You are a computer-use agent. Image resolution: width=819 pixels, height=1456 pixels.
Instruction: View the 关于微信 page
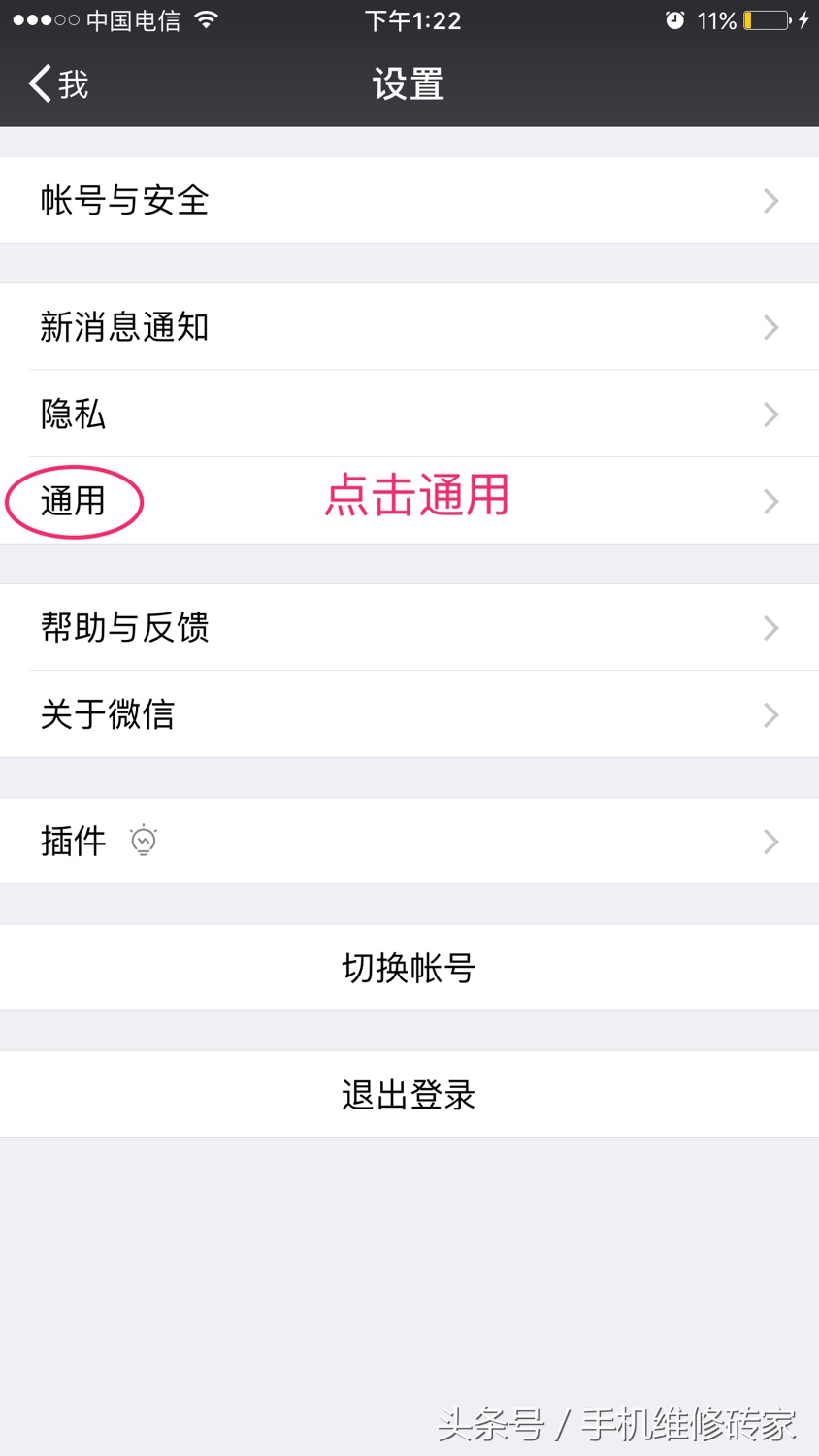click(x=409, y=715)
